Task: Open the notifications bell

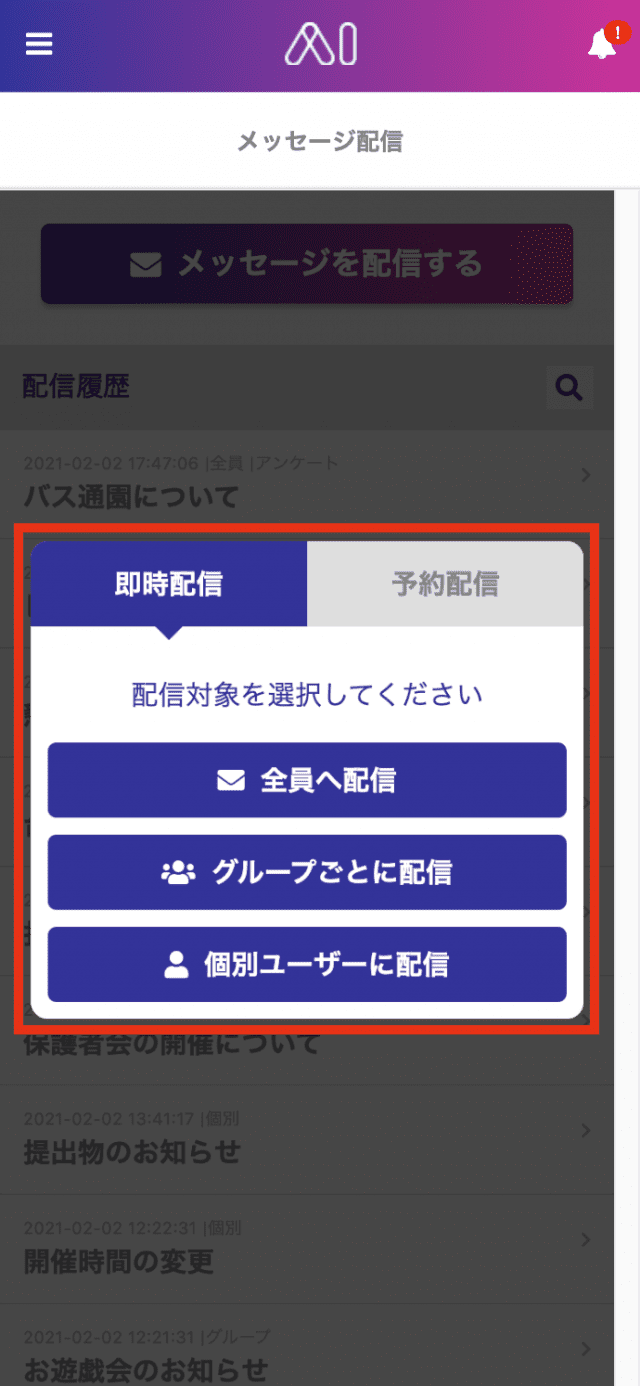Action: pyautogui.click(x=603, y=43)
